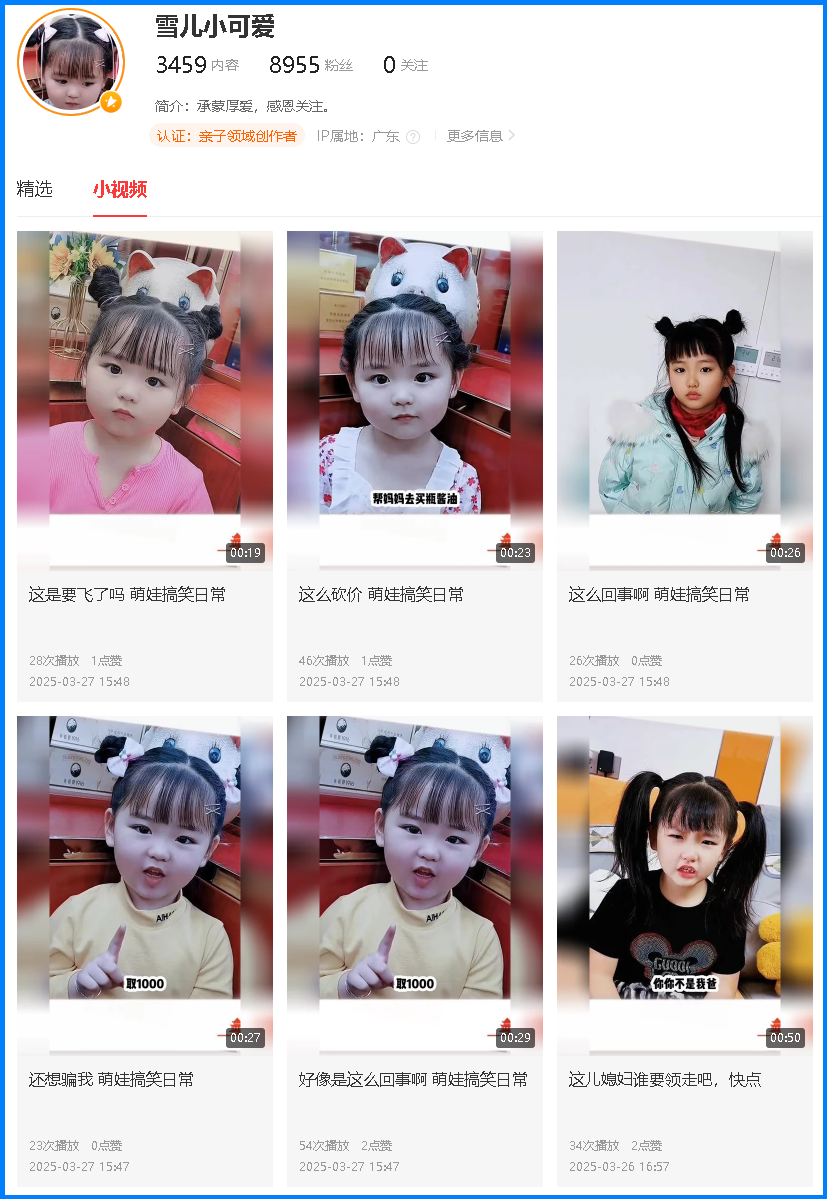
Task: Play the video 这是要飞了吗 萌娃搞笑日常
Action: 145,400
